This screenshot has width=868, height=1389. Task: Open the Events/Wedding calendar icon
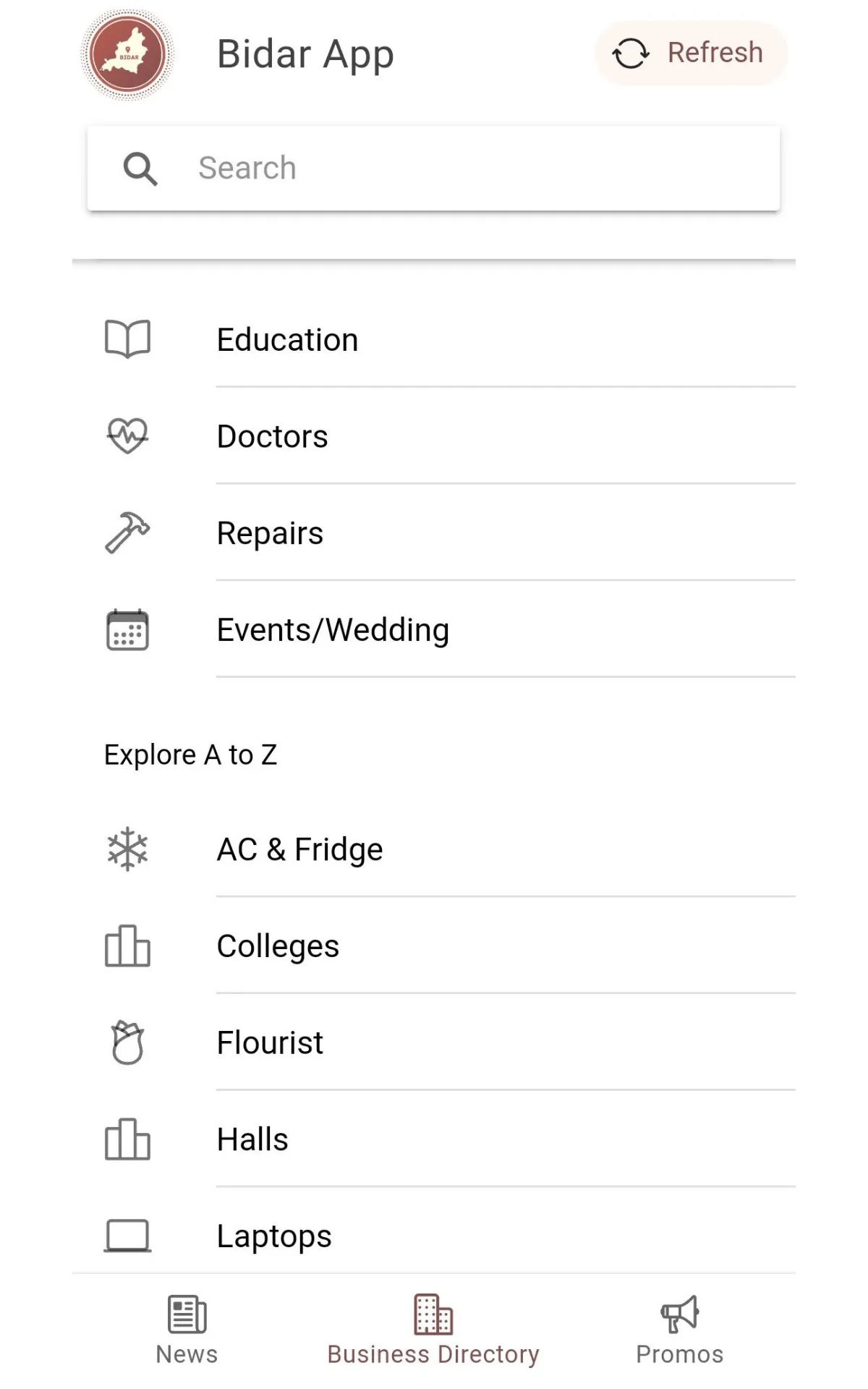click(x=127, y=629)
